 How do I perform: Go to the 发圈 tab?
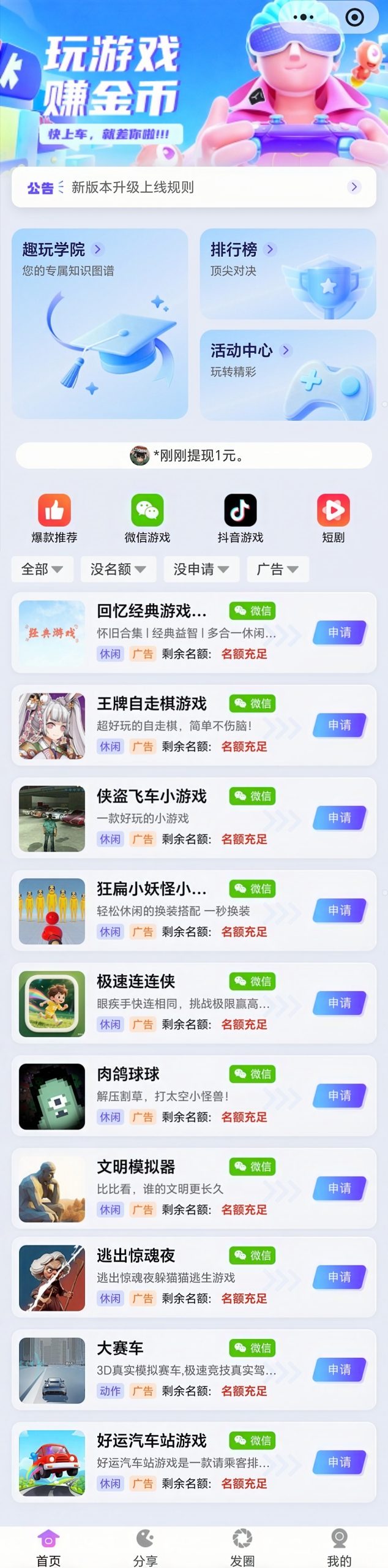pyautogui.click(x=242, y=1547)
